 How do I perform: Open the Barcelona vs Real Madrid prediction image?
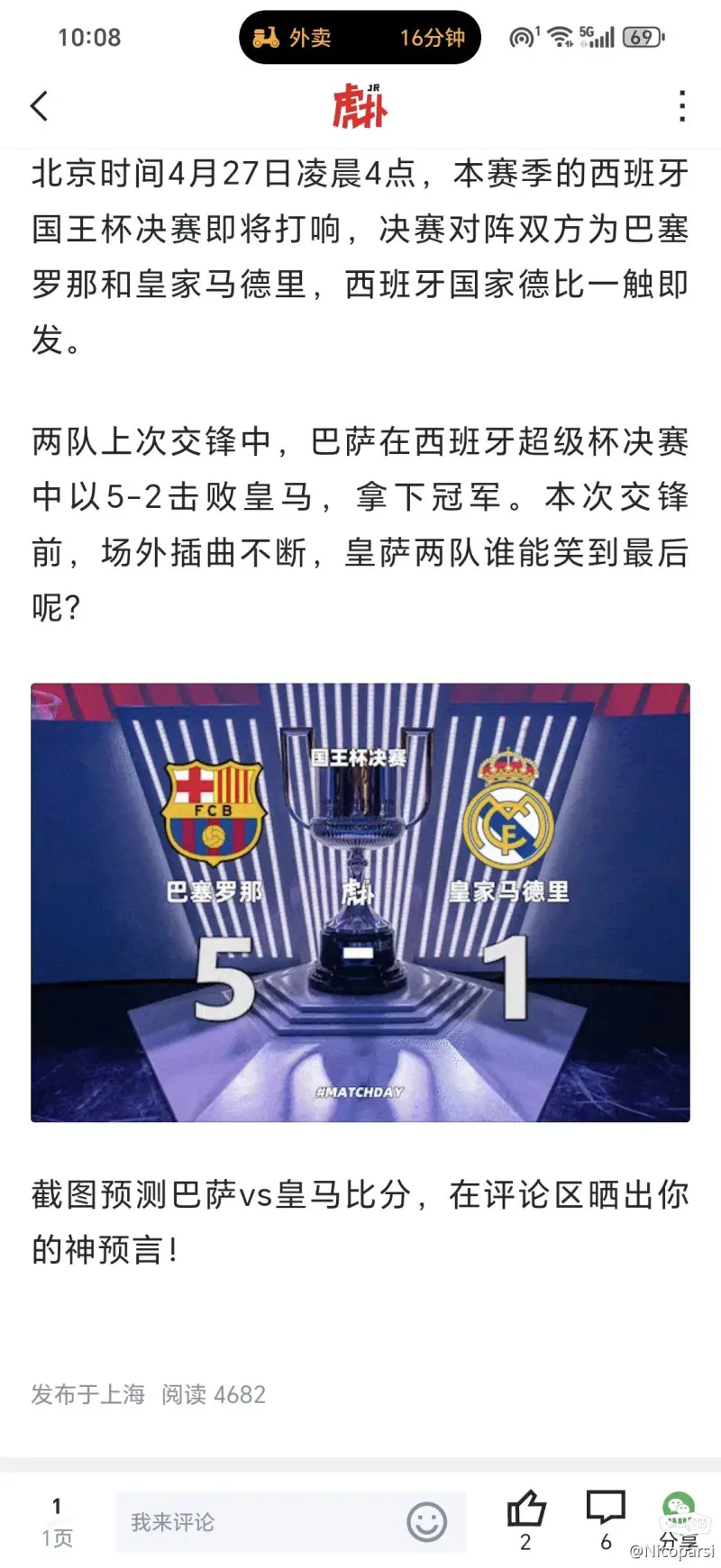(360, 902)
